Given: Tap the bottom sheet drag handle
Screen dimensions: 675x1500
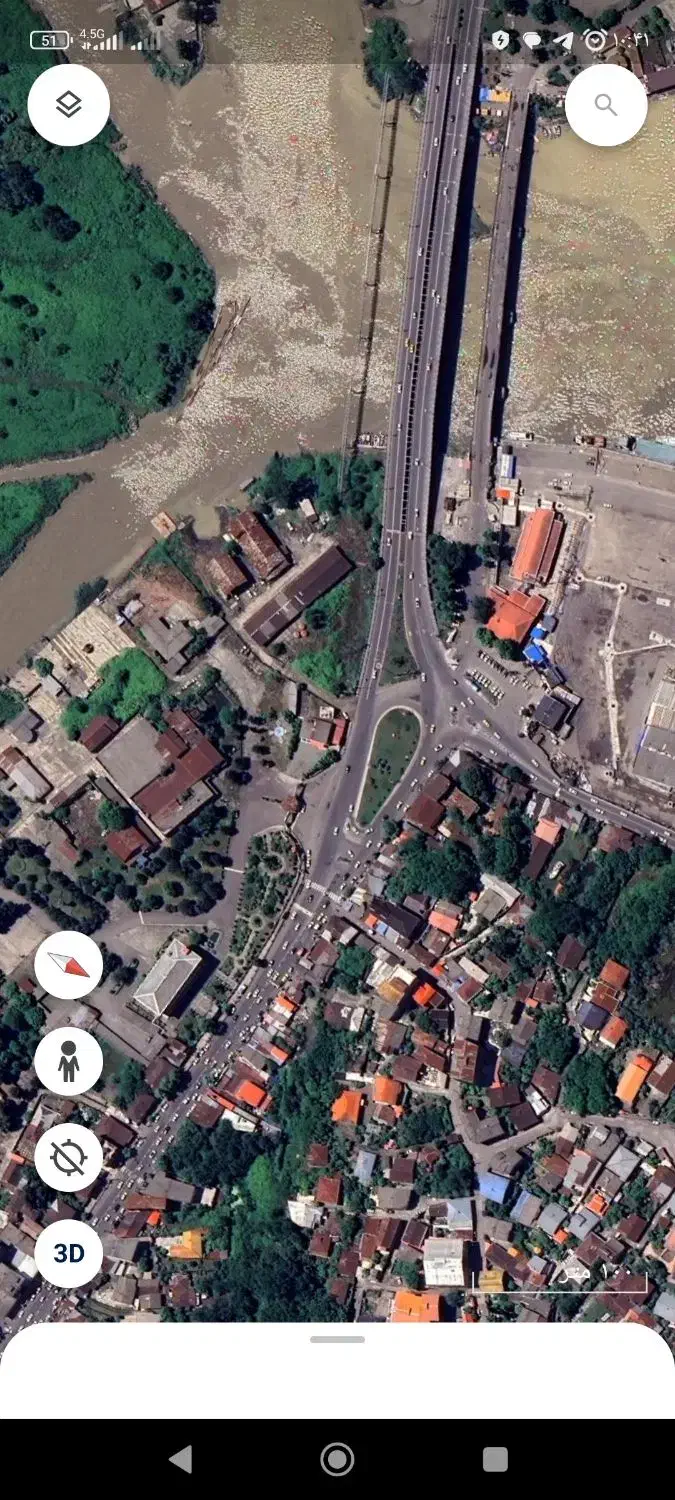Looking at the screenshot, I should pos(337,1339).
